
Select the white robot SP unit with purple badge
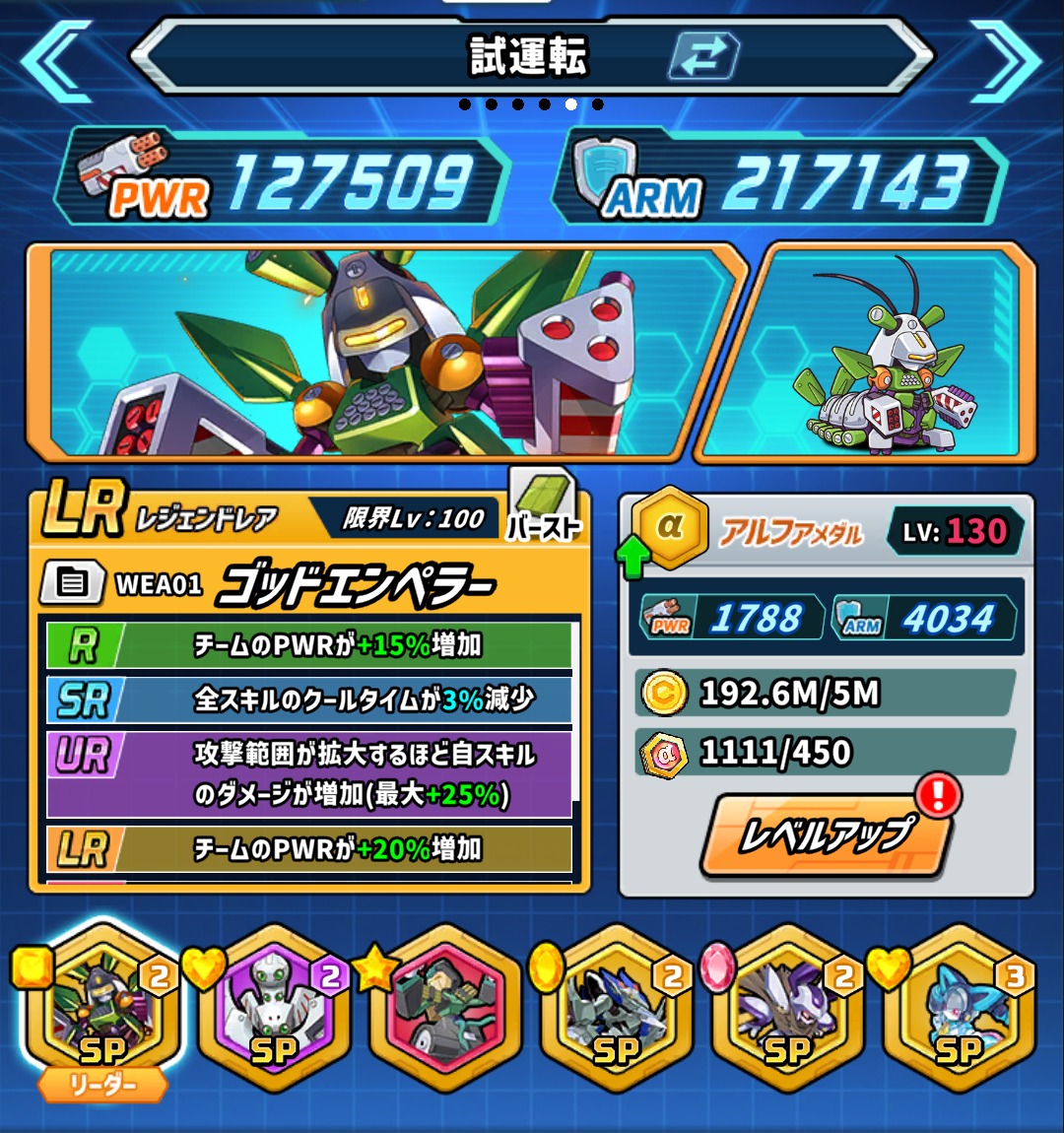tap(274, 1007)
